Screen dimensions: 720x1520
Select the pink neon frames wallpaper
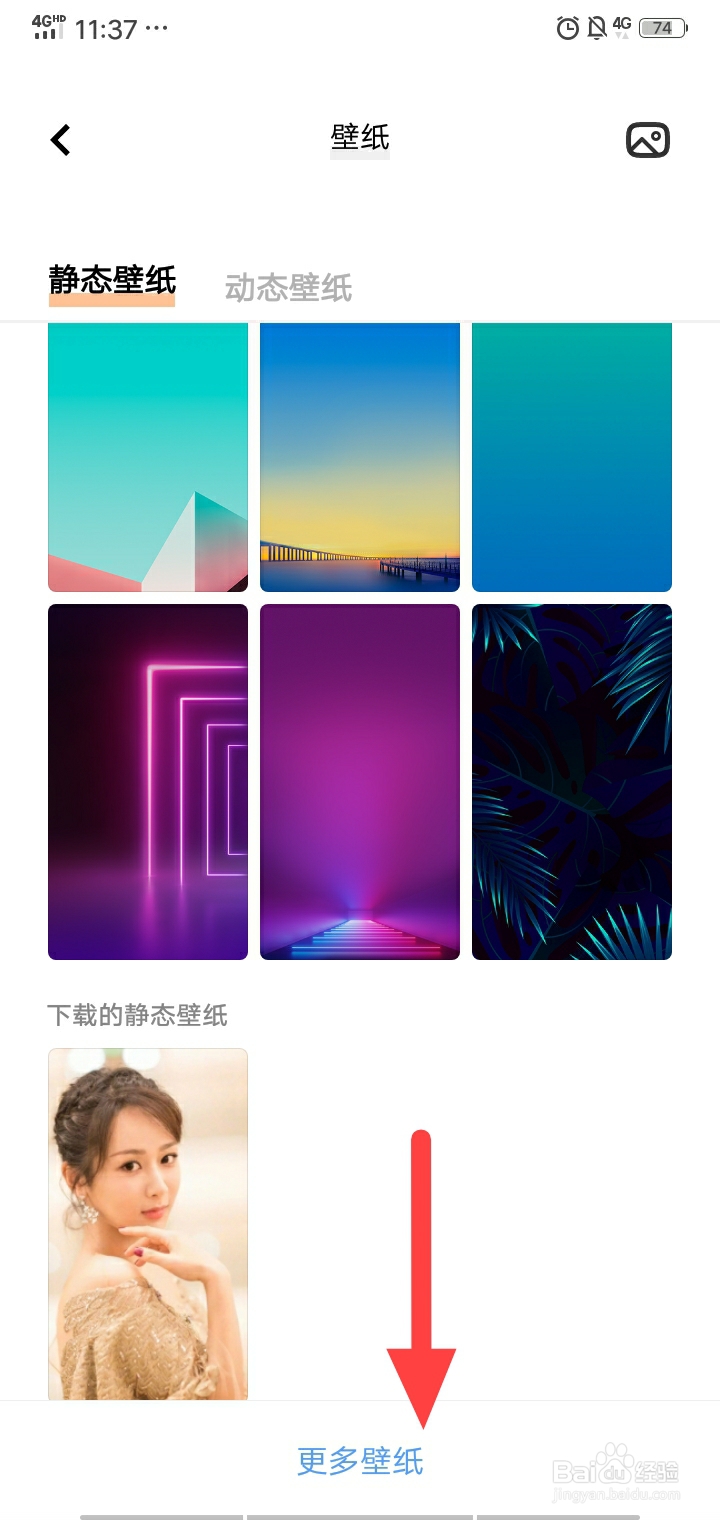click(147, 782)
